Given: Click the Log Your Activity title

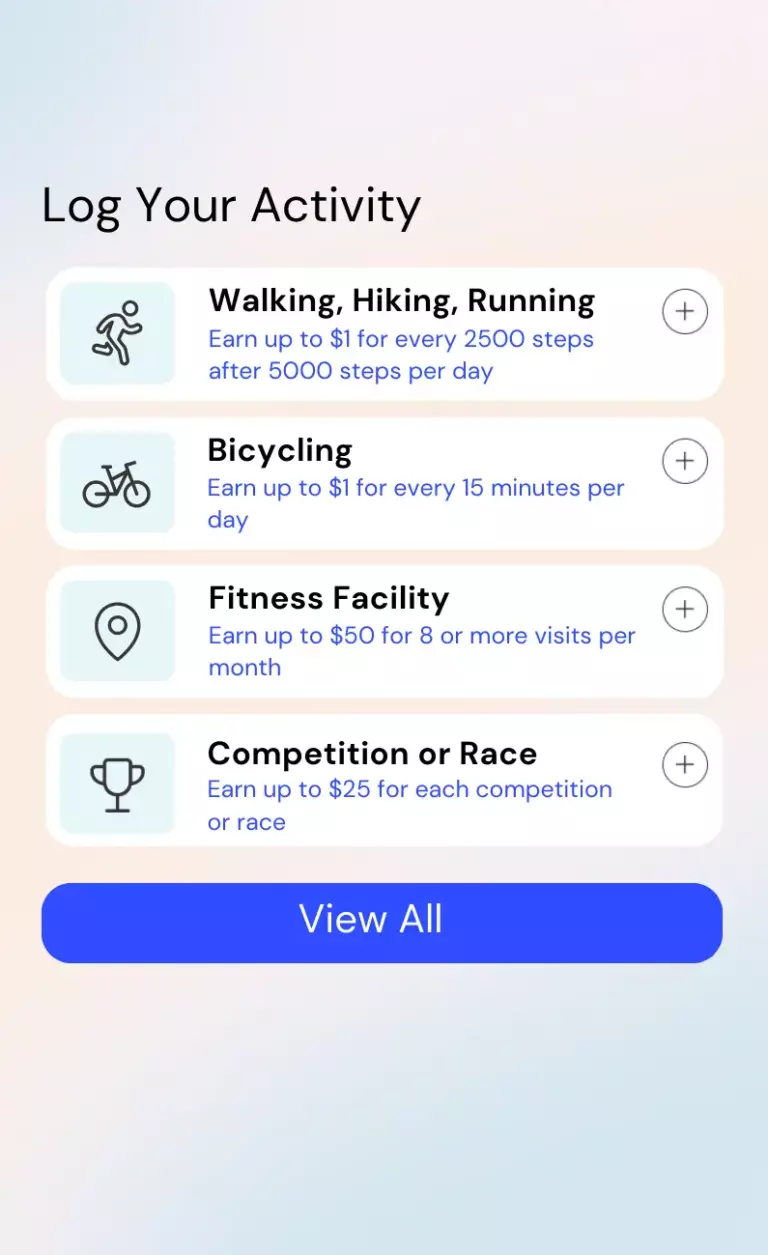Looking at the screenshot, I should 230,206.
